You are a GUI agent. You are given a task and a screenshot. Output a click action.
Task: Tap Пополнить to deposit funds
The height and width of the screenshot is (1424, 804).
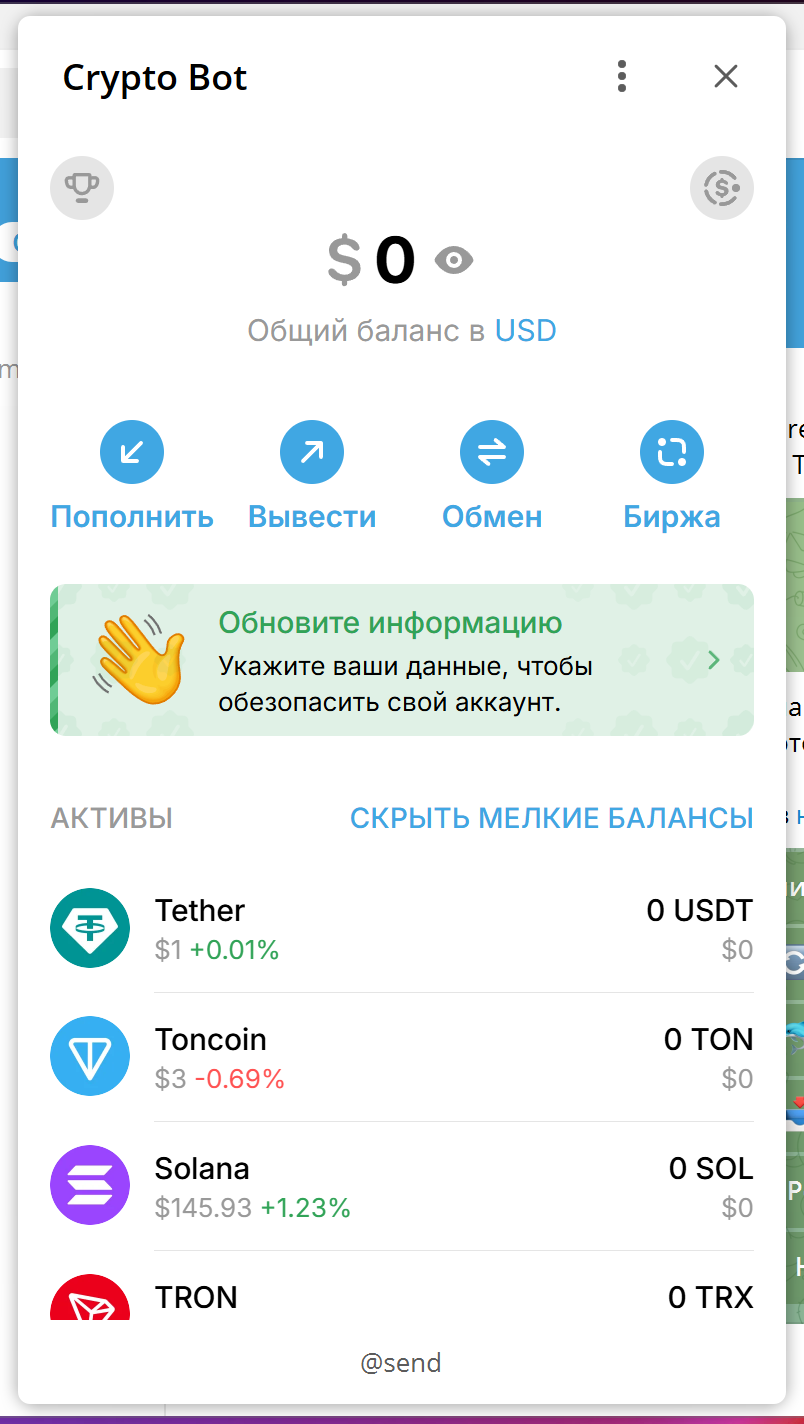pos(132,476)
